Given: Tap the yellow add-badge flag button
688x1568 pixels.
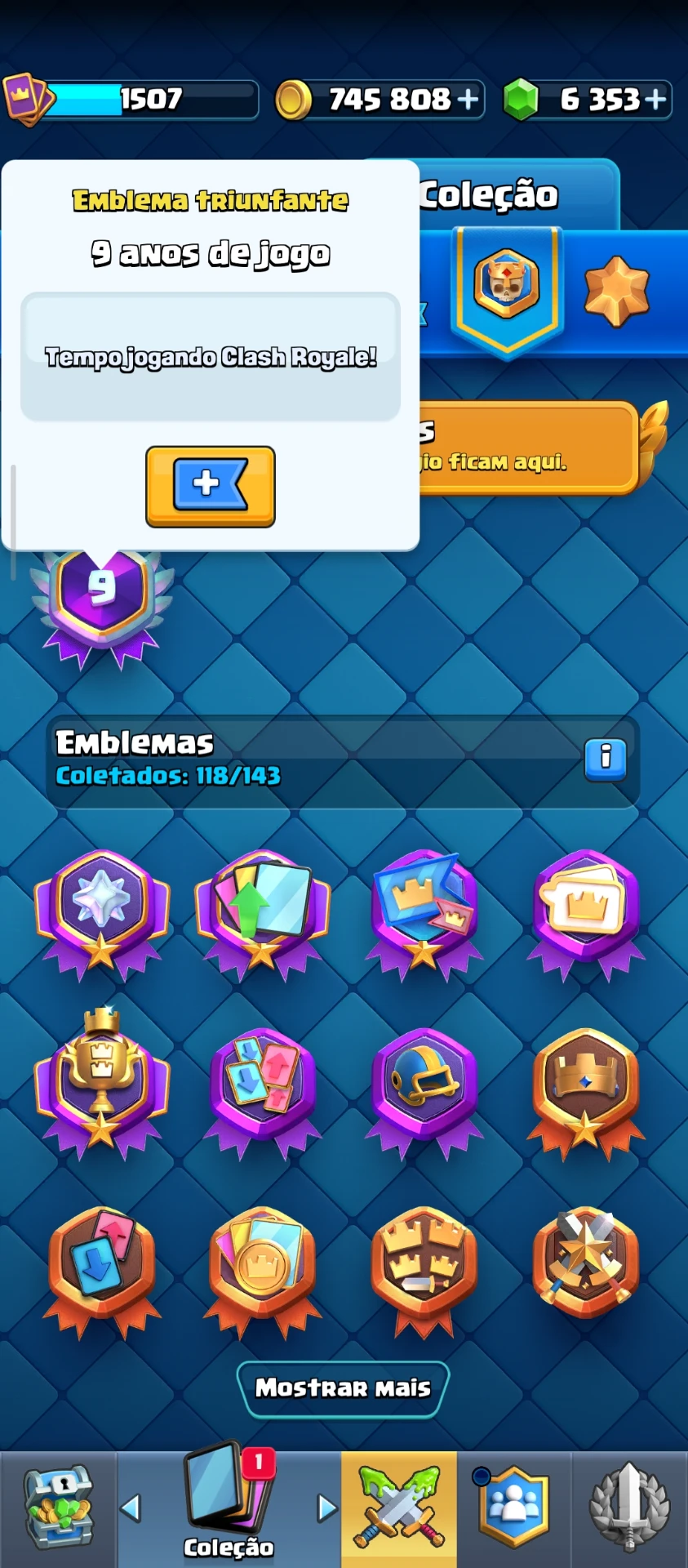Looking at the screenshot, I should (x=211, y=486).
